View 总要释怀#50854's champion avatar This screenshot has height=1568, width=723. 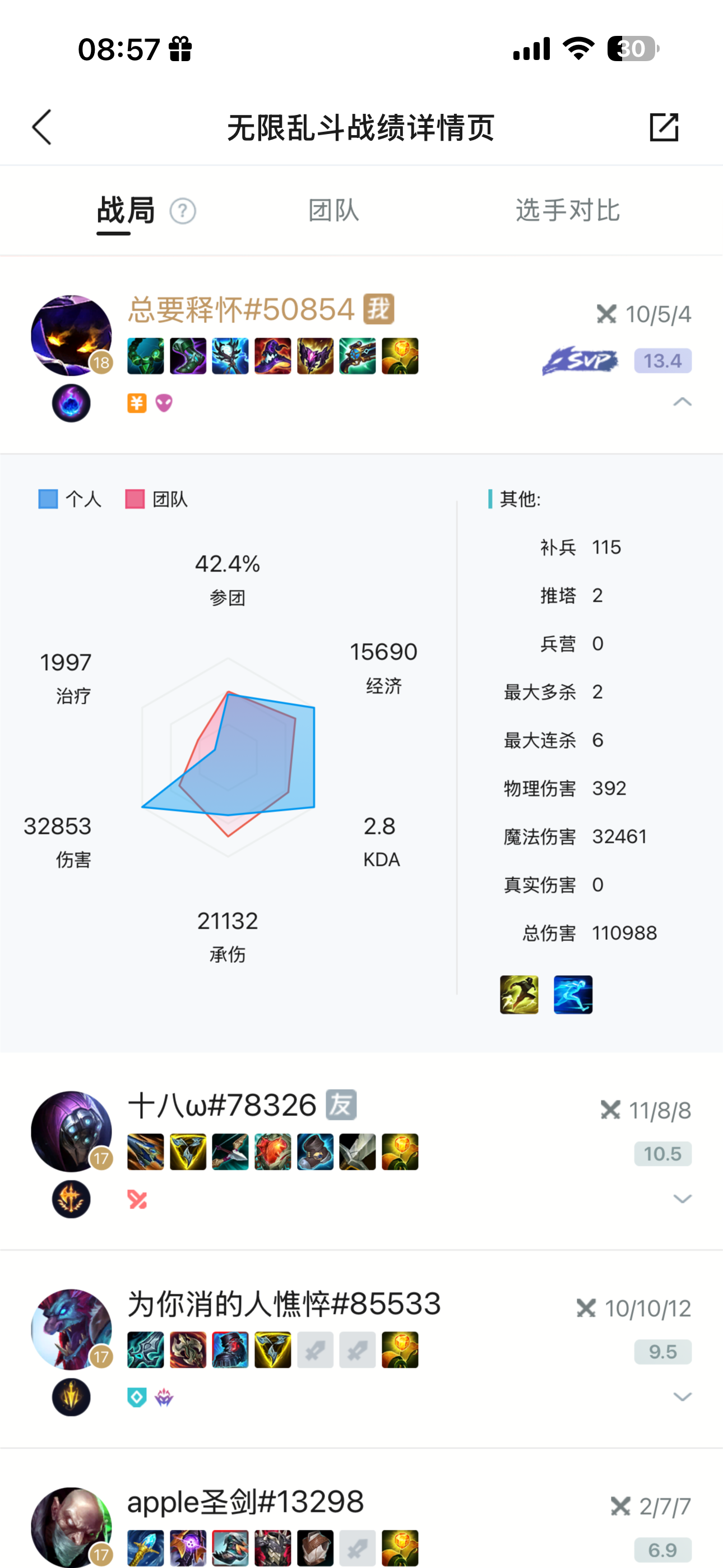point(71,335)
